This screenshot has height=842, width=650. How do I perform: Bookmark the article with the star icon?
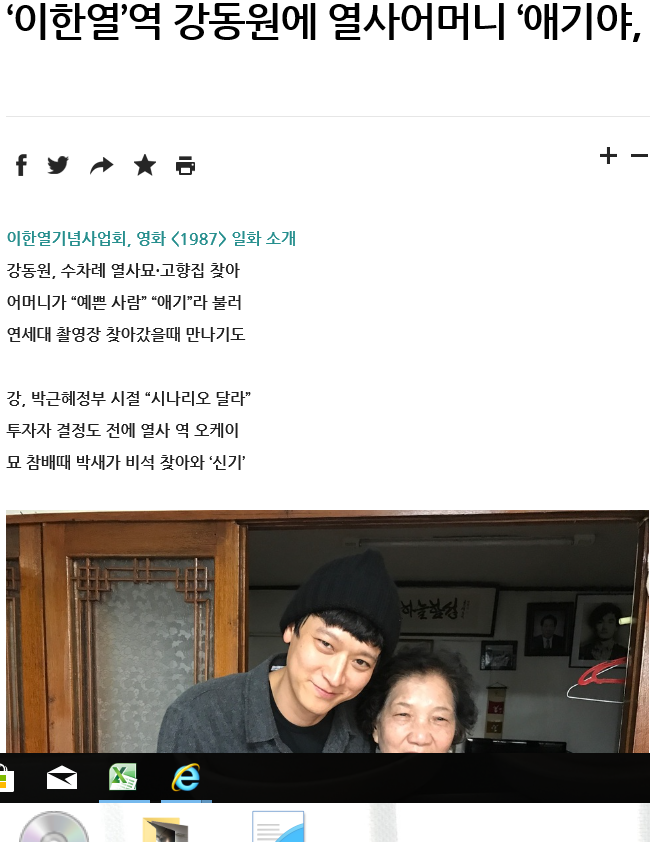pos(145,166)
